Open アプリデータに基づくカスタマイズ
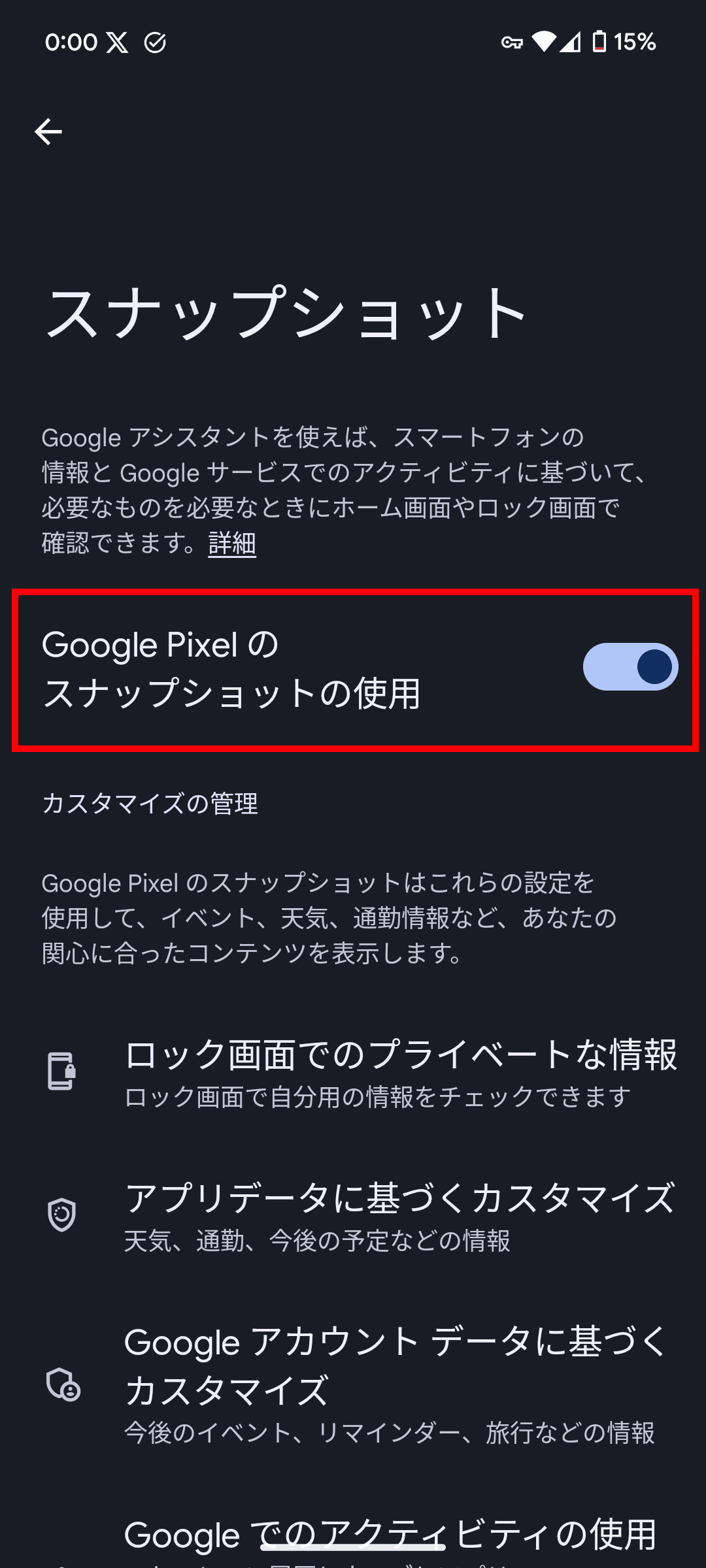 click(353, 1216)
